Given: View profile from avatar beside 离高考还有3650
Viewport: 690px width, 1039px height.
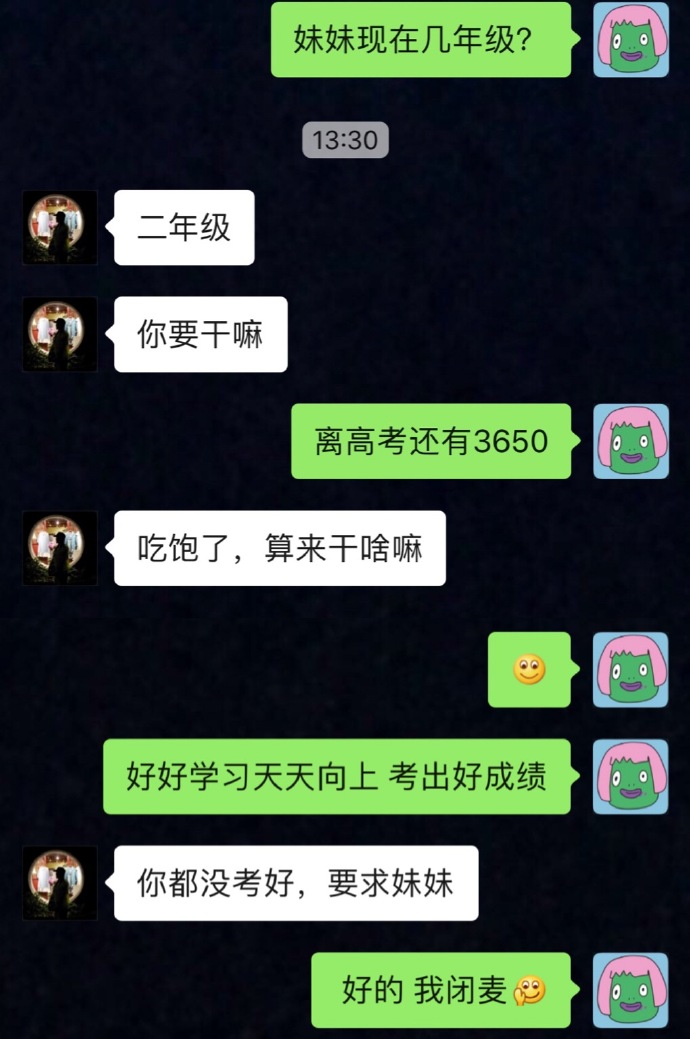Looking at the screenshot, I should tap(631, 441).
